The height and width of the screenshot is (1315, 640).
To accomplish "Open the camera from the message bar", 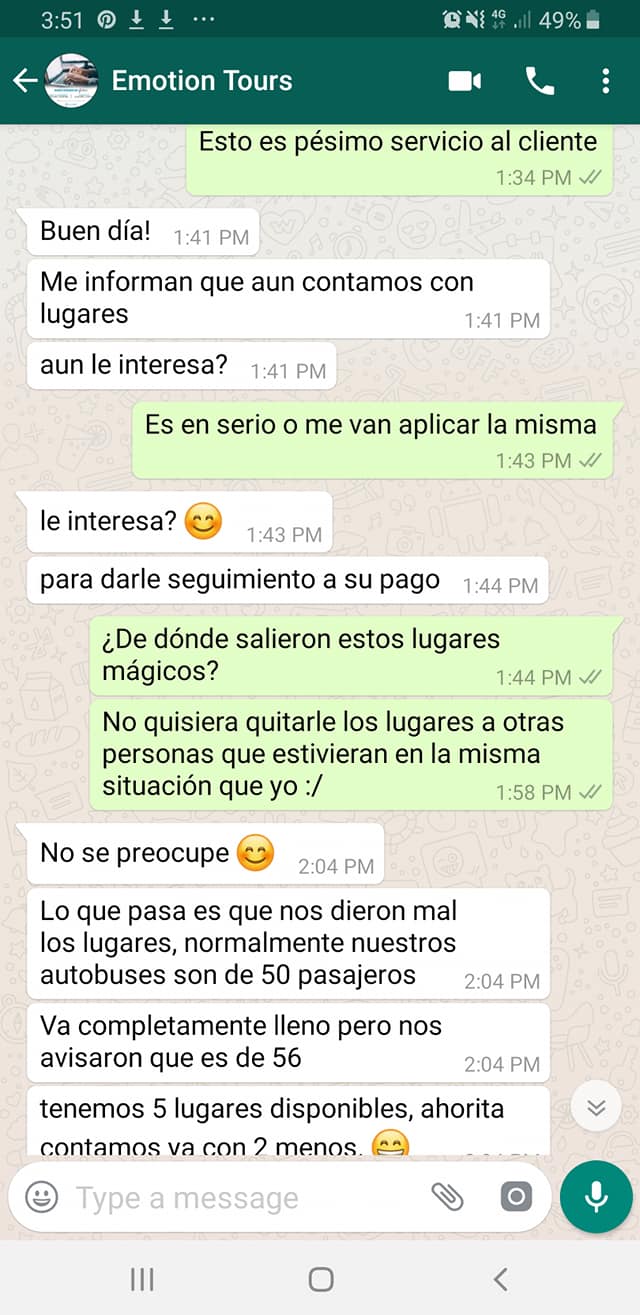I will pyautogui.click(x=516, y=1196).
